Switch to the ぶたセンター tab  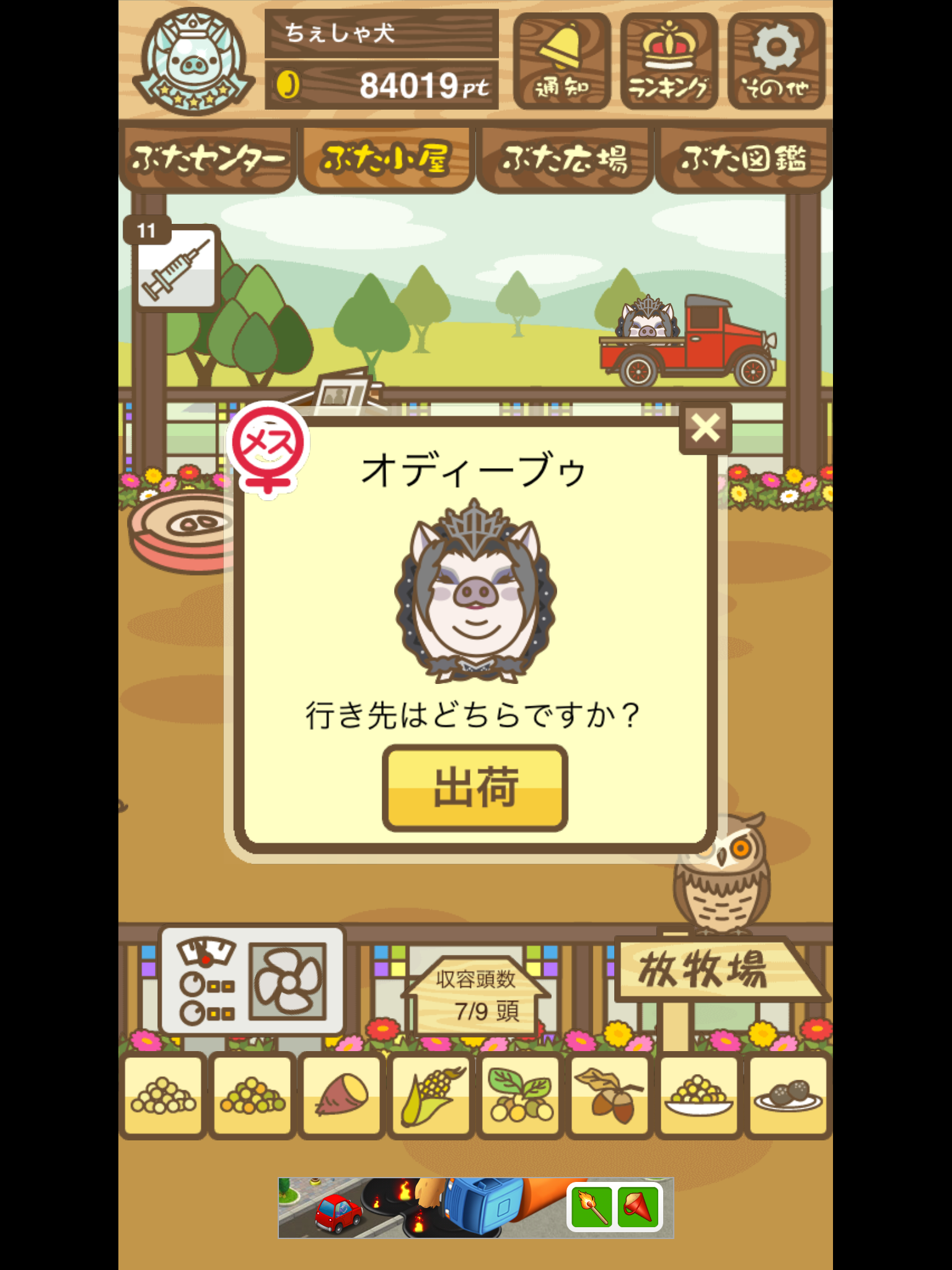click(207, 159)
